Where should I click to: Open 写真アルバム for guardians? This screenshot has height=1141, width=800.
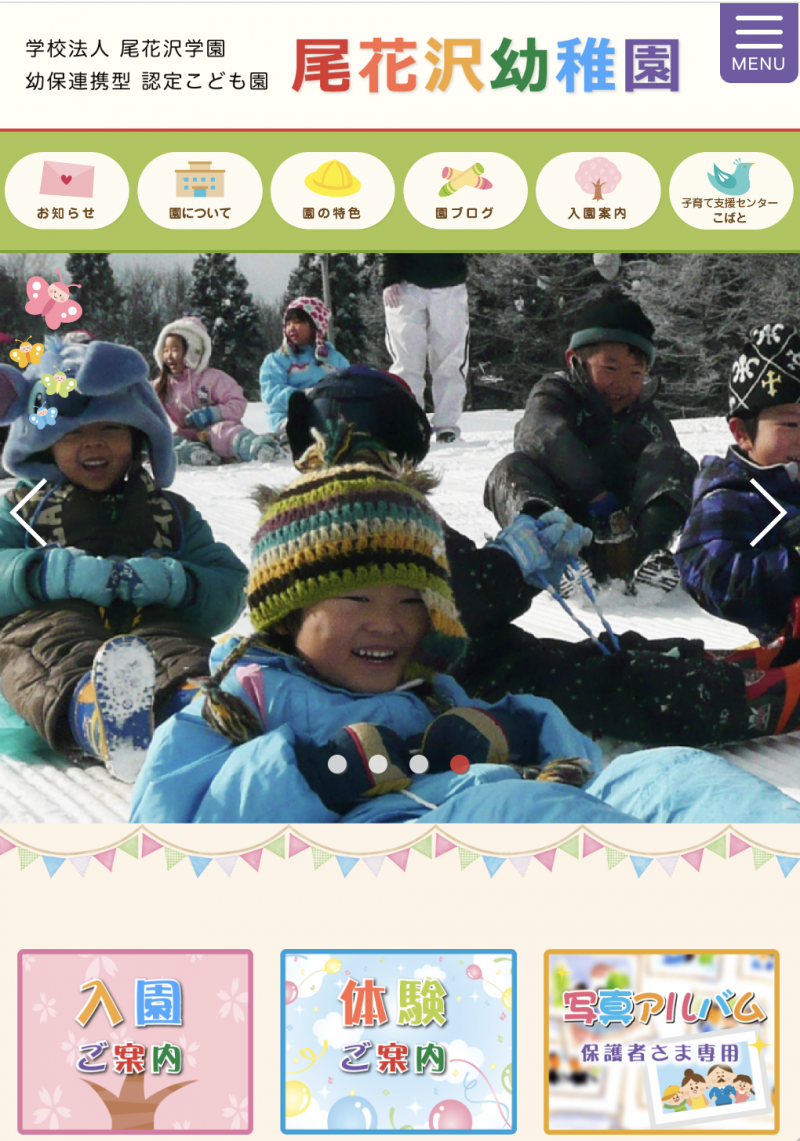[x=661, y=1041]
